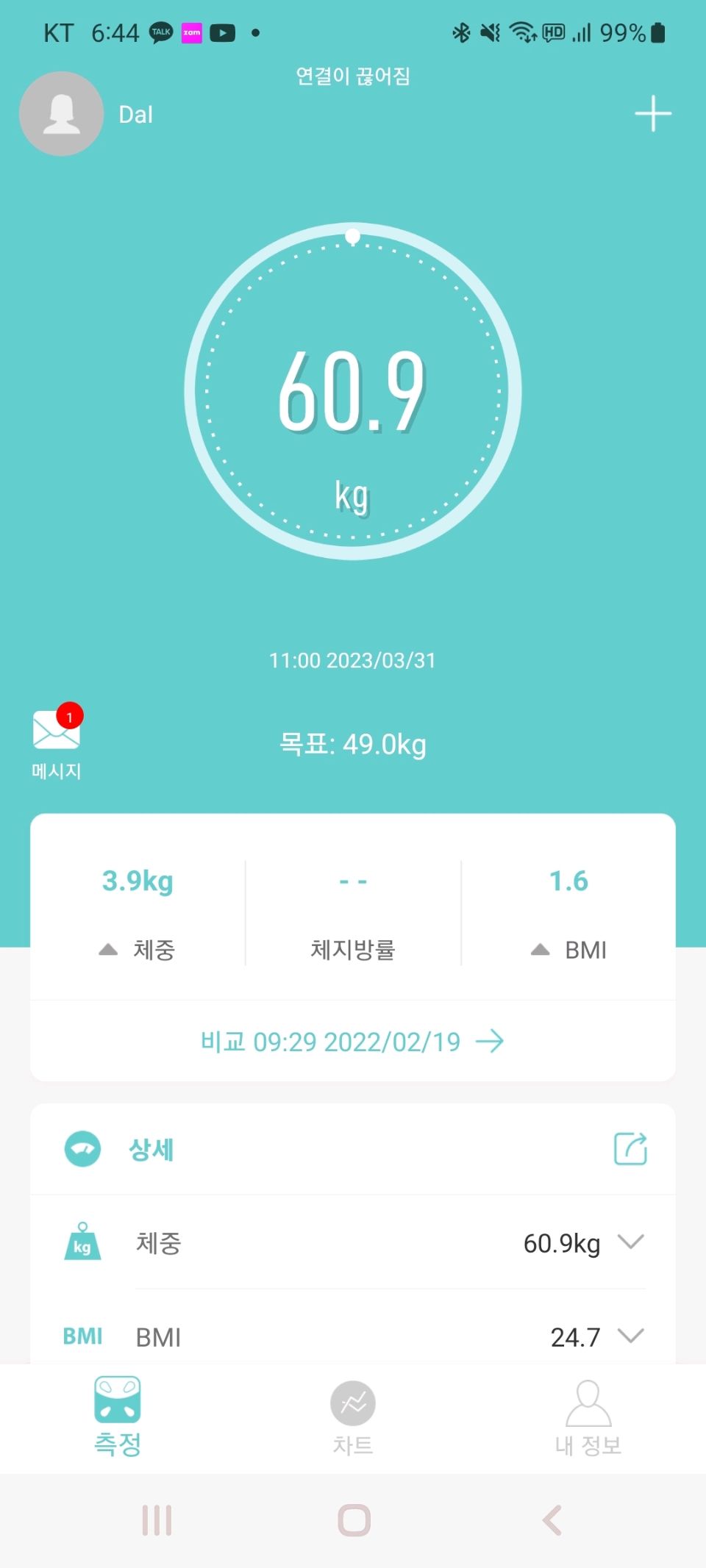This screenshot has width=706, height=1568.
Task: Share the 상세 details report
Action: (630, 1148)
